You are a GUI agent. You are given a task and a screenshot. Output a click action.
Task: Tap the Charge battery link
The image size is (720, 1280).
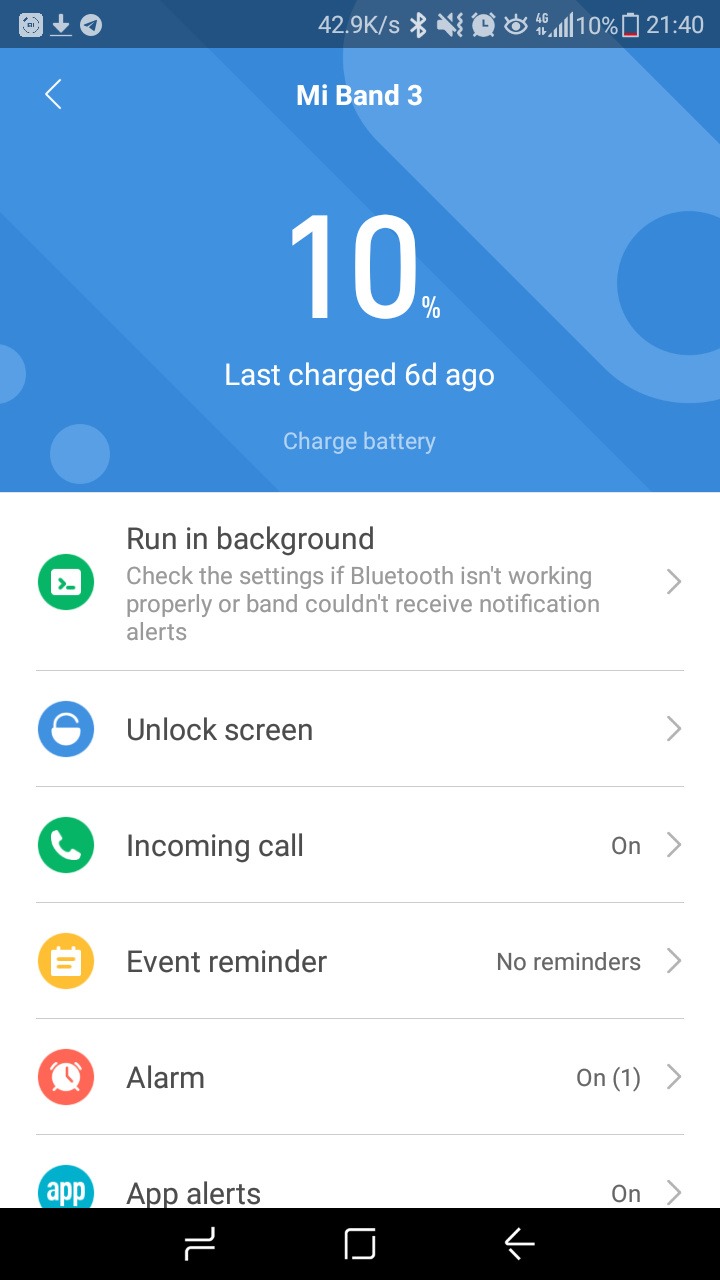(x=359, y=441)
